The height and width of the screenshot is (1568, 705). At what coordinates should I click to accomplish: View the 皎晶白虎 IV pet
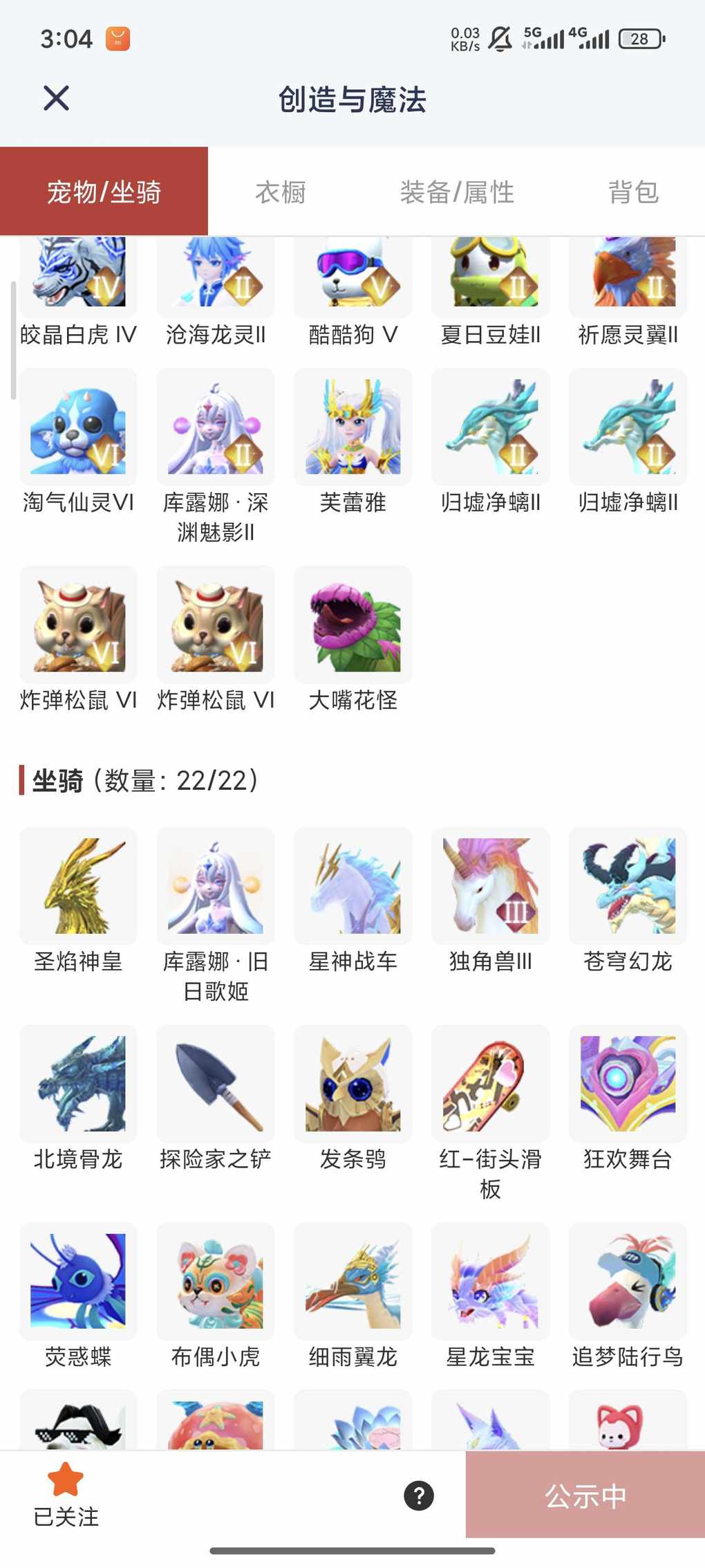click(x=78, y=277)
